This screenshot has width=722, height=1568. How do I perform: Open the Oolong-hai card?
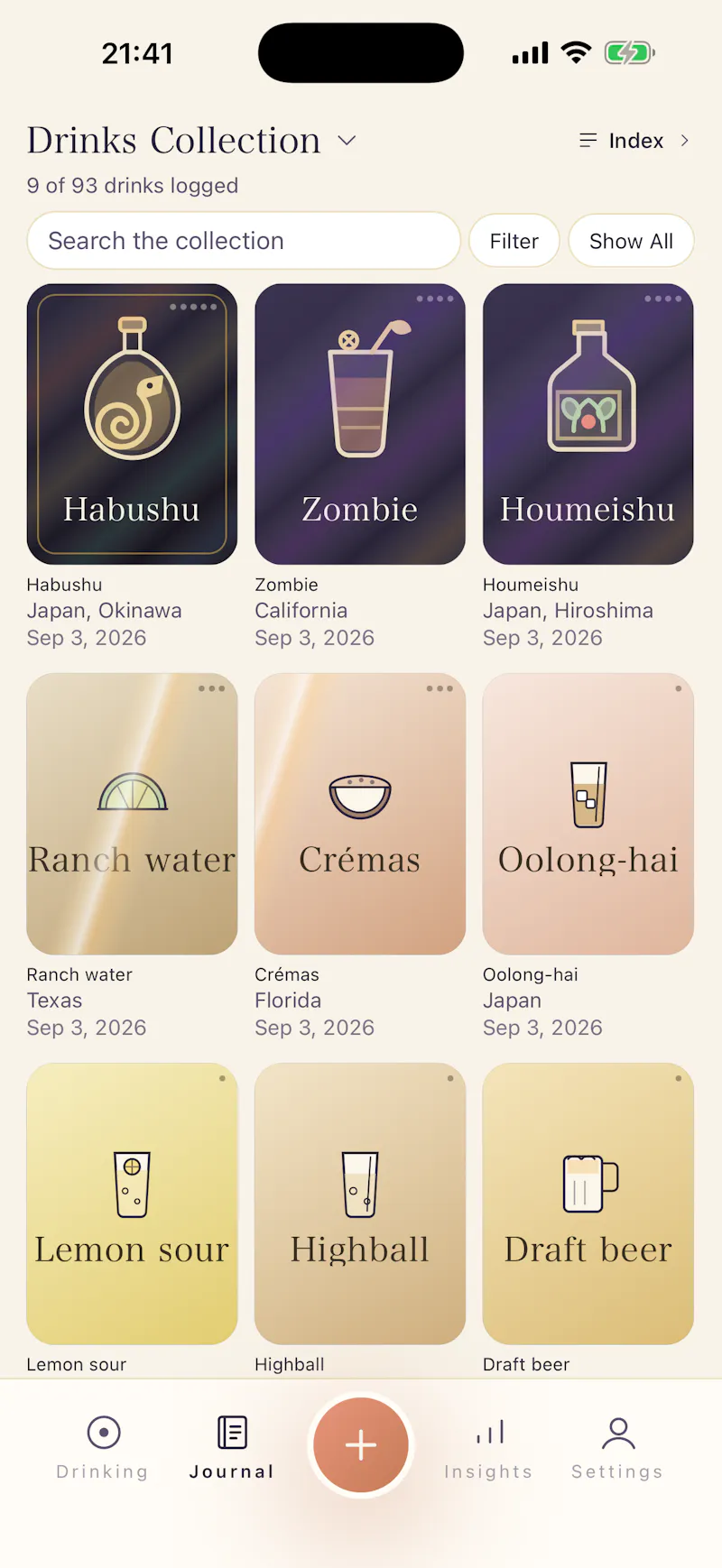pos(588,814)
